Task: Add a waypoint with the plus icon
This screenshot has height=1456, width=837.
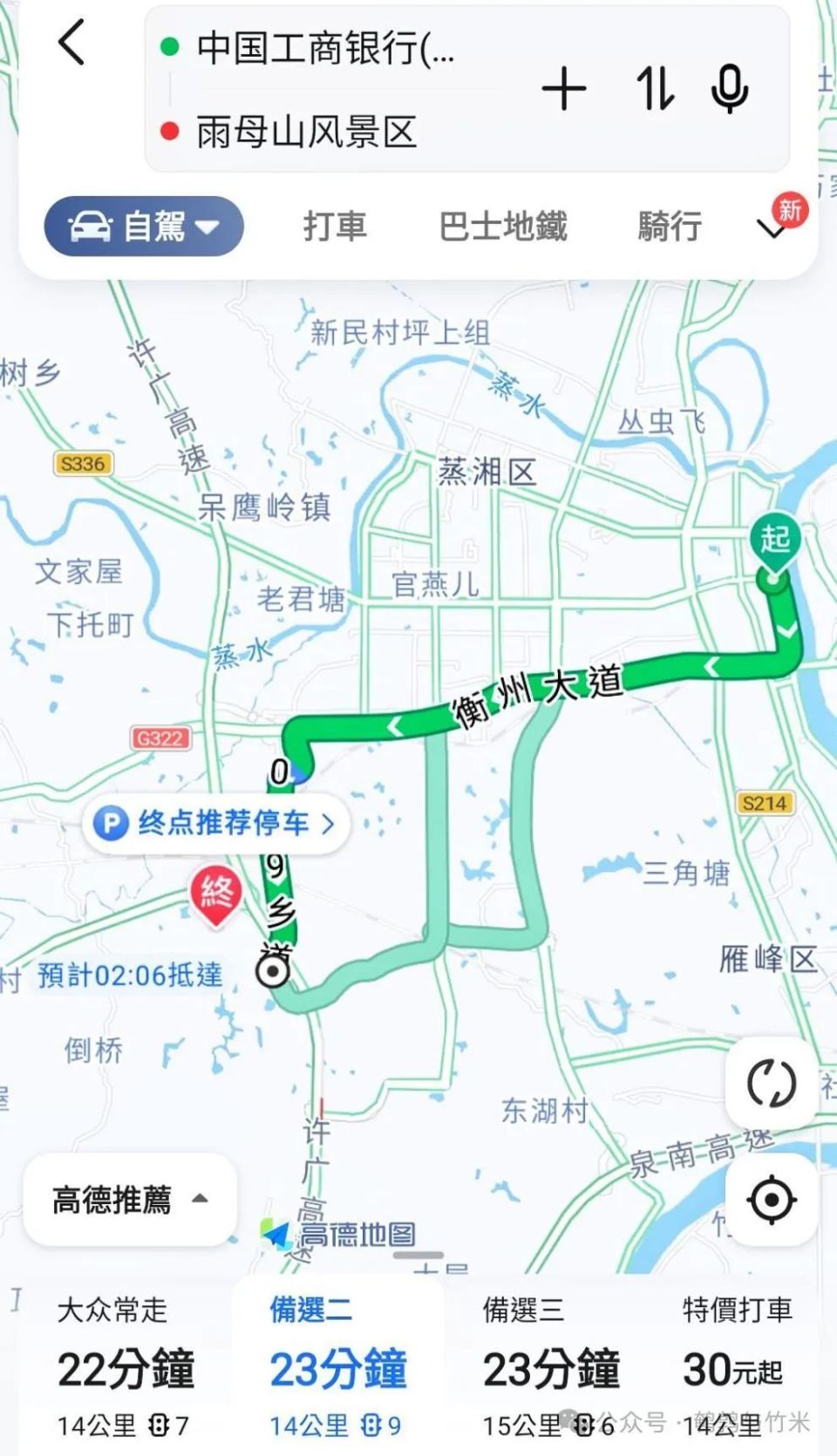Action: pyautogui.click(x=565, y=89)
